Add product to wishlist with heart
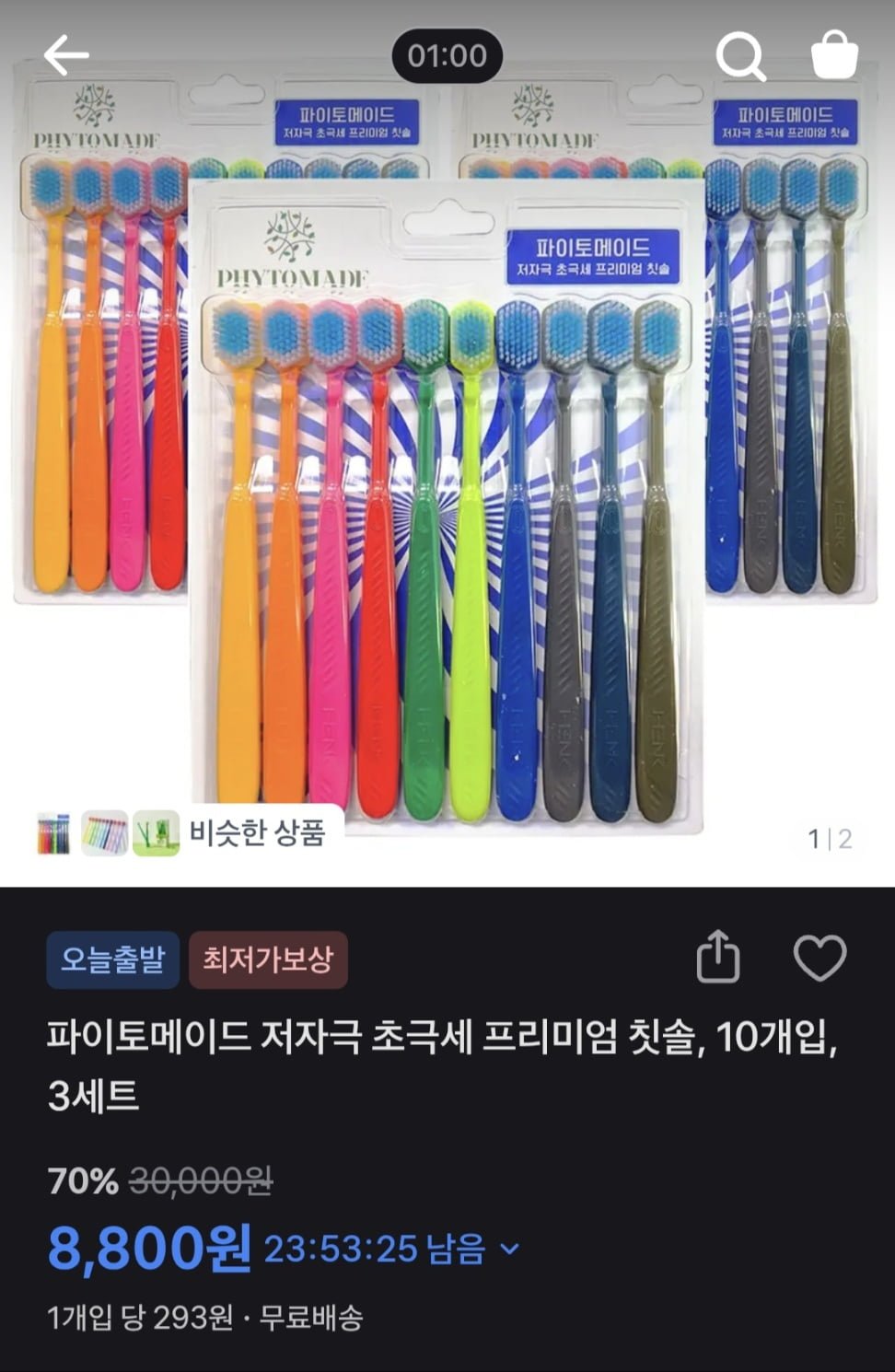 [x=819, y=958]
